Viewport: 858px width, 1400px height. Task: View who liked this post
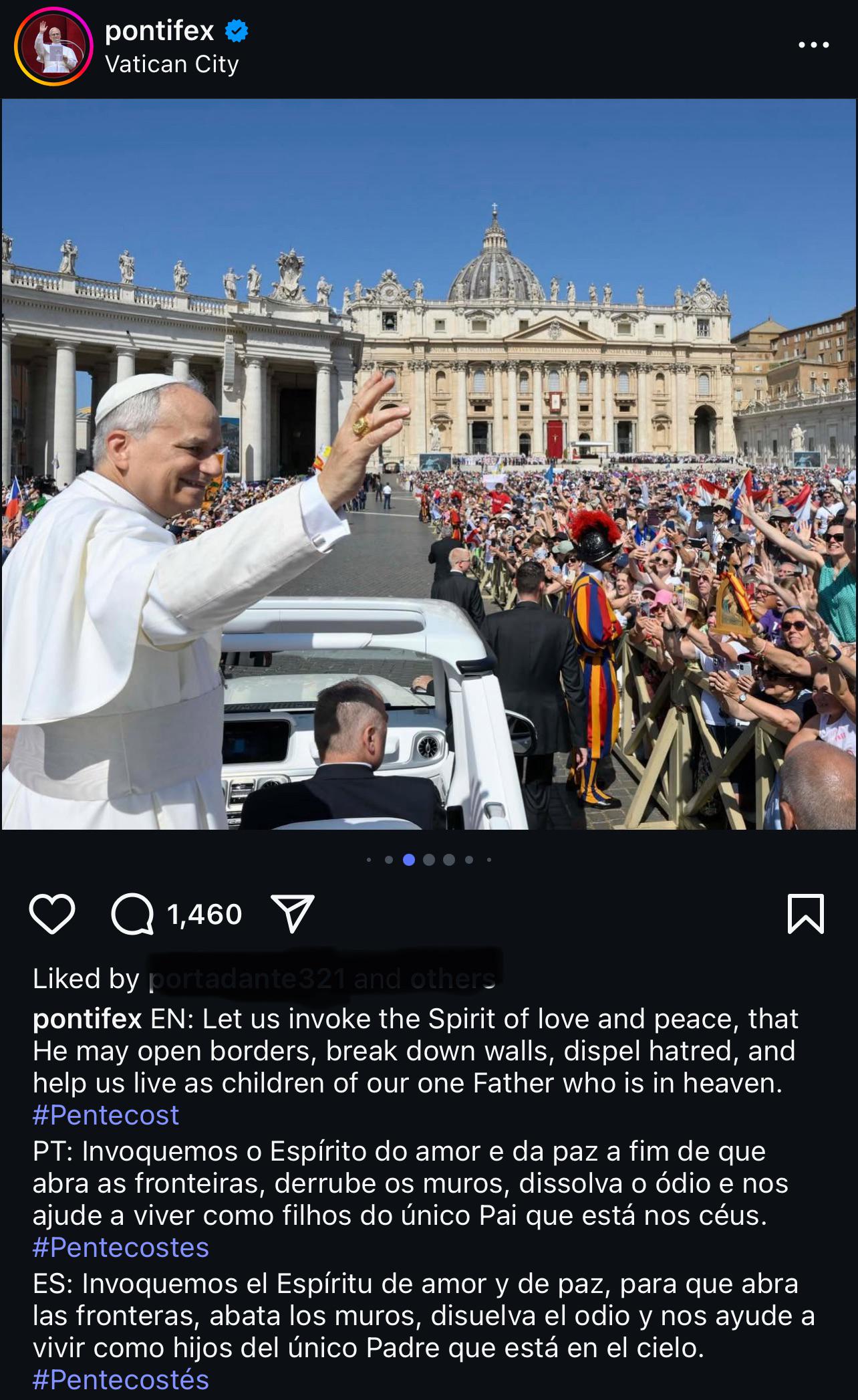click(x=264, y=979)
